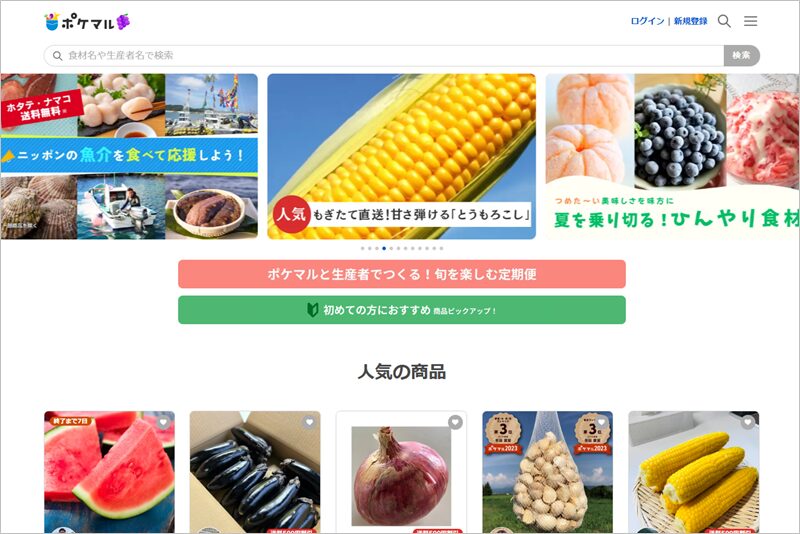This screenshot has width=800, height=534.
Task: Open the search magnifier icon in header
Action: tap(724, 21)
